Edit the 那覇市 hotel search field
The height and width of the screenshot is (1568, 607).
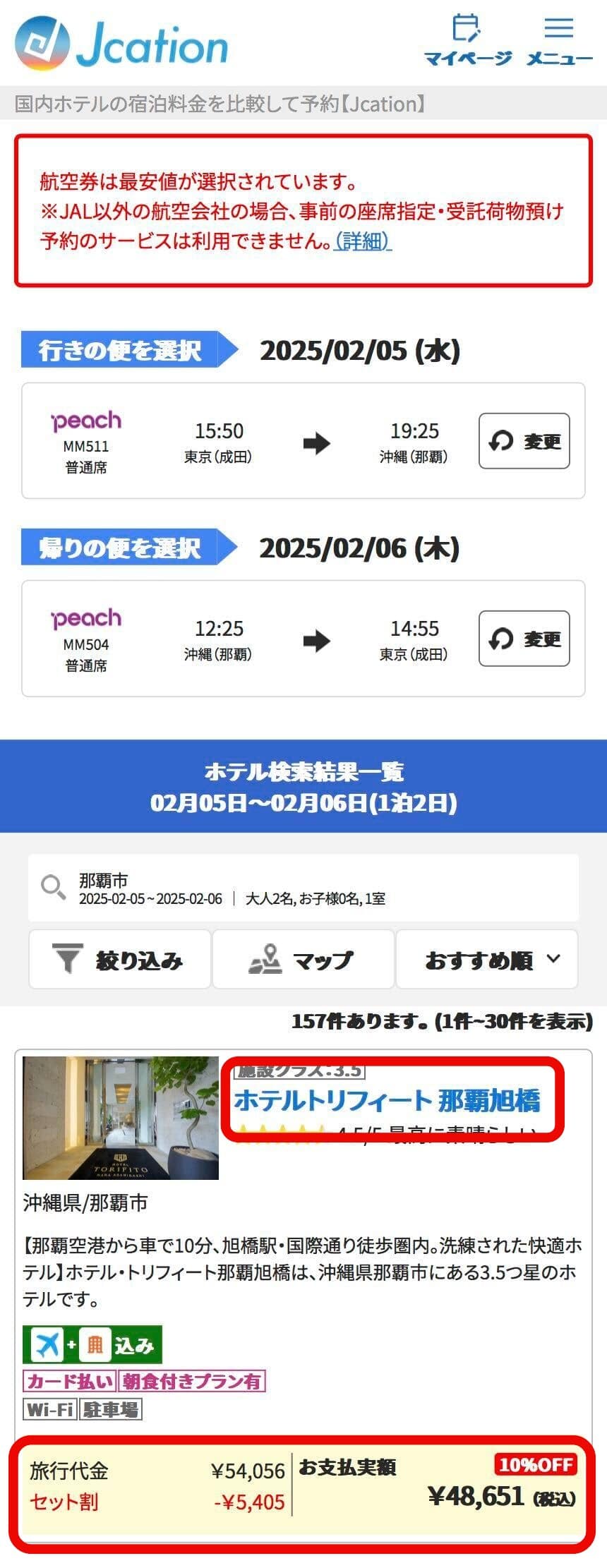pyautogui.click(x=303, y=888)
